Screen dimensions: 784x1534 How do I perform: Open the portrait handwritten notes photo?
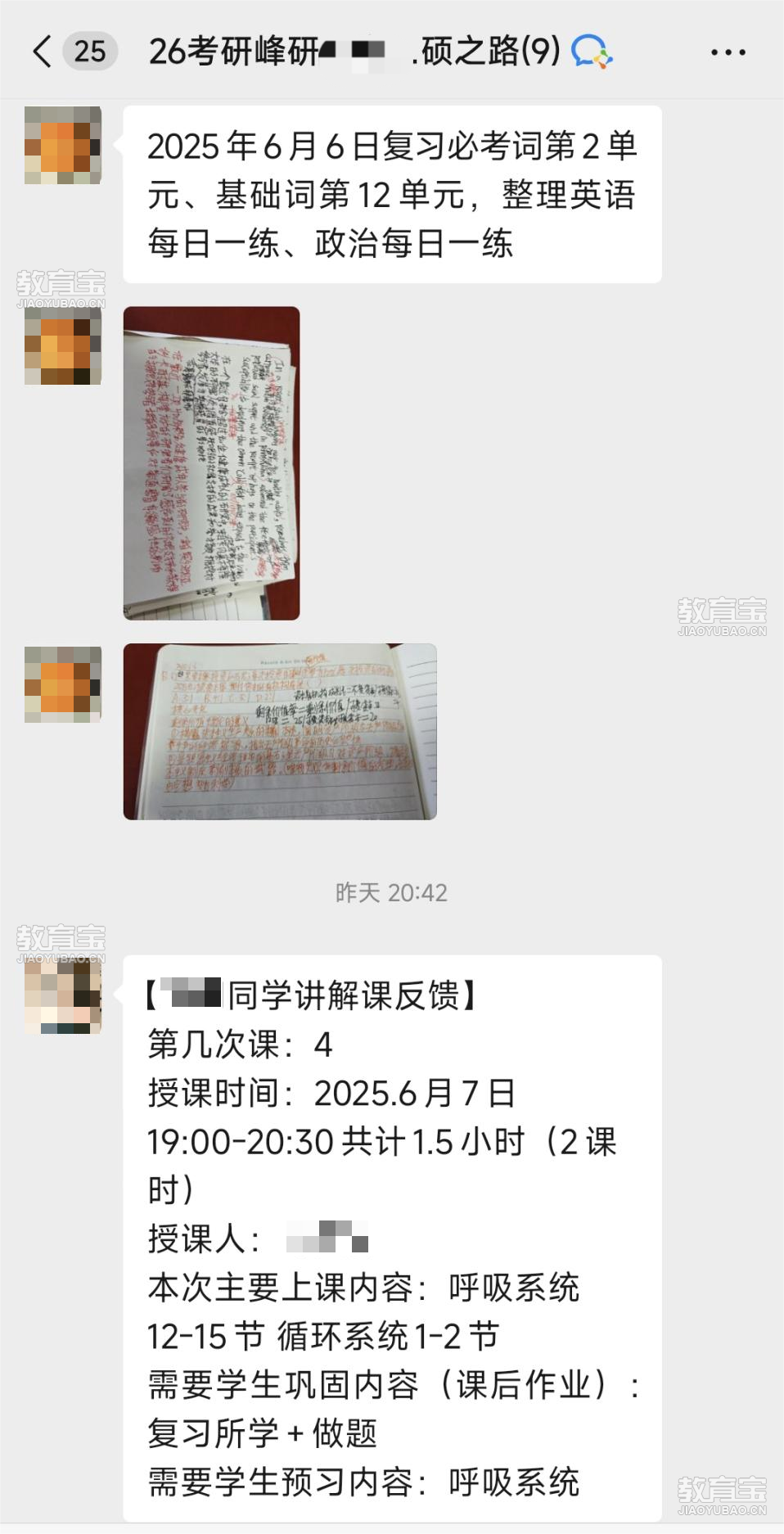point(211,463)
